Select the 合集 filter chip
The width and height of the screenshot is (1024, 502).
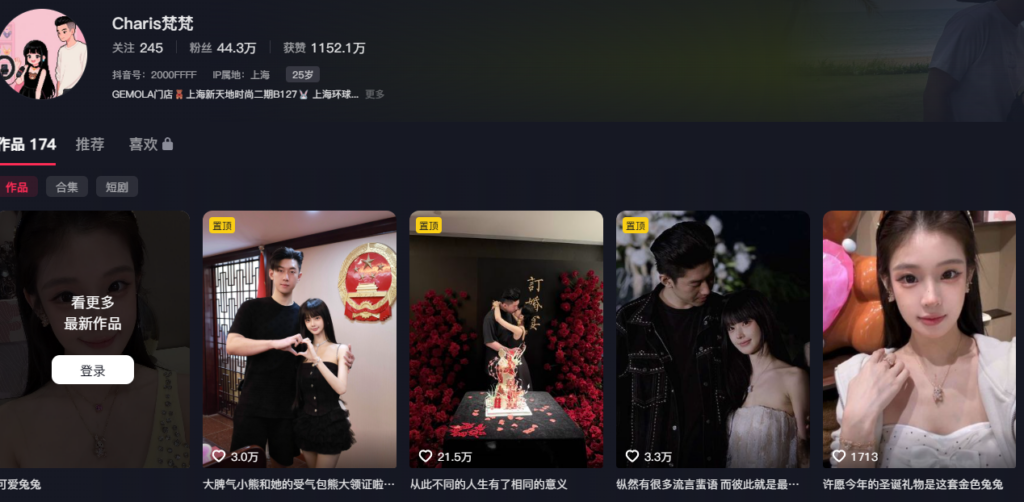click(67, 187)
